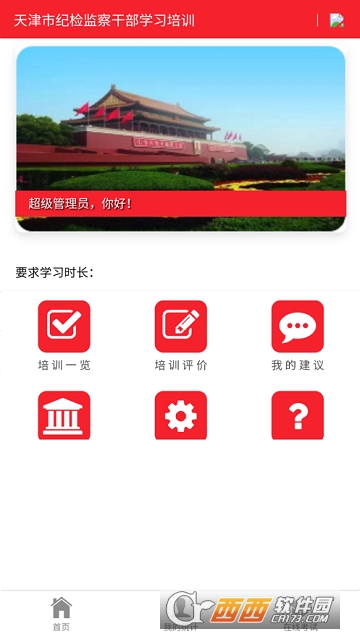Open the question mark help tile
This screenshot has width=360, height=639.
[298, 415]
